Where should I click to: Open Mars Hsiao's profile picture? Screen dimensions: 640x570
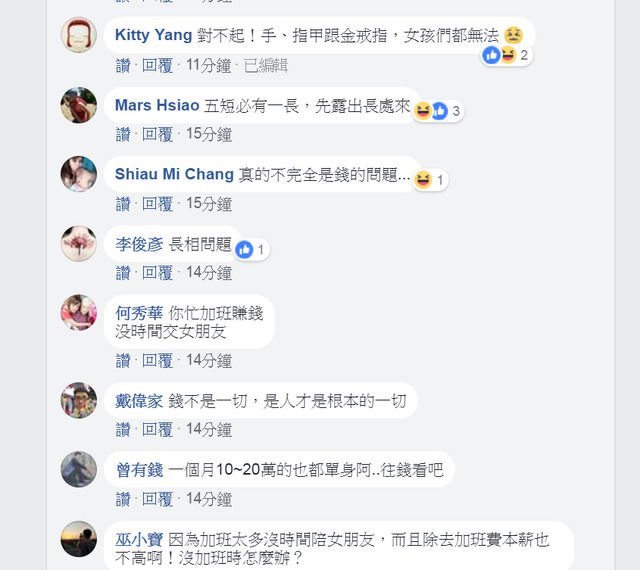click(x=79, y=105)
